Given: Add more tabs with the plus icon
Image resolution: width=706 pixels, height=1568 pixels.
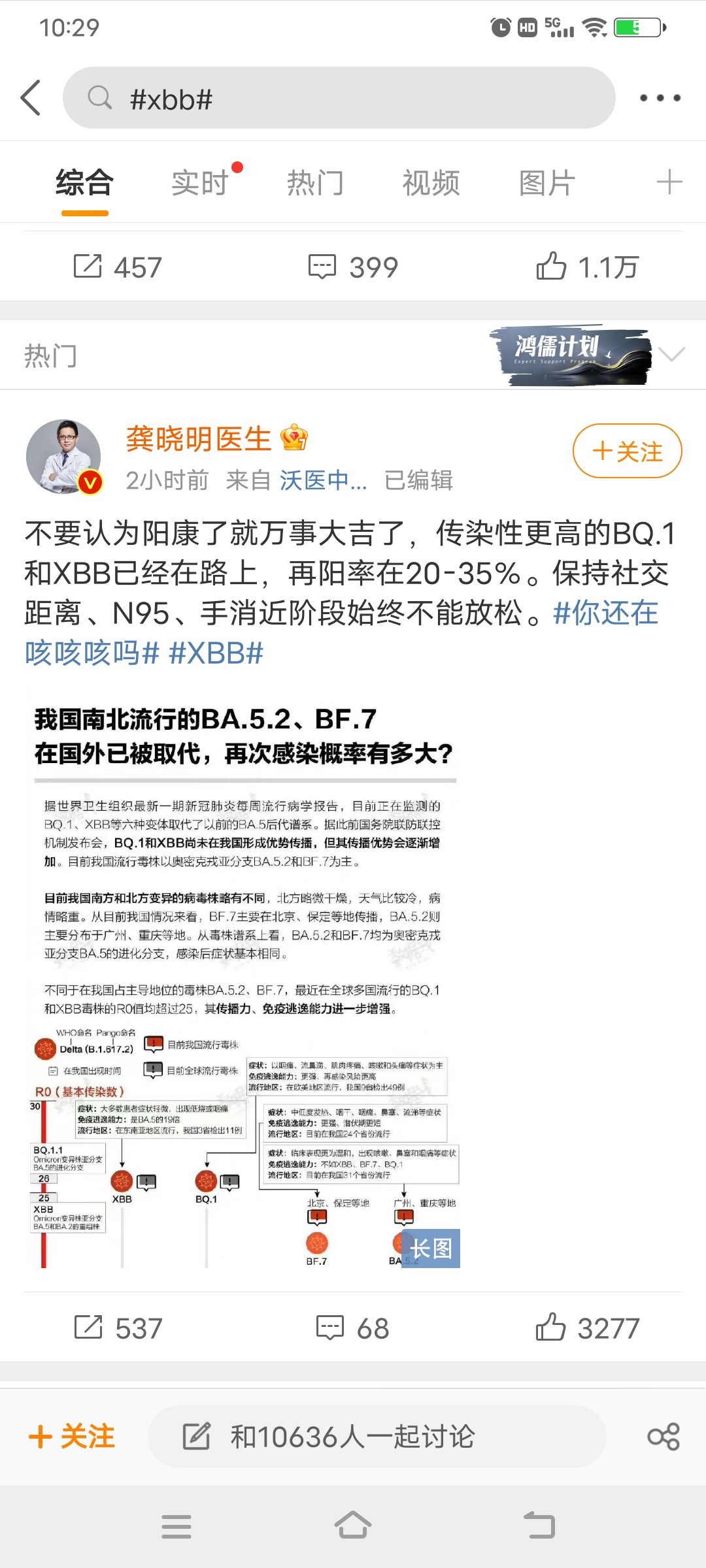Looking at the screenshot, I should (669, 182).
